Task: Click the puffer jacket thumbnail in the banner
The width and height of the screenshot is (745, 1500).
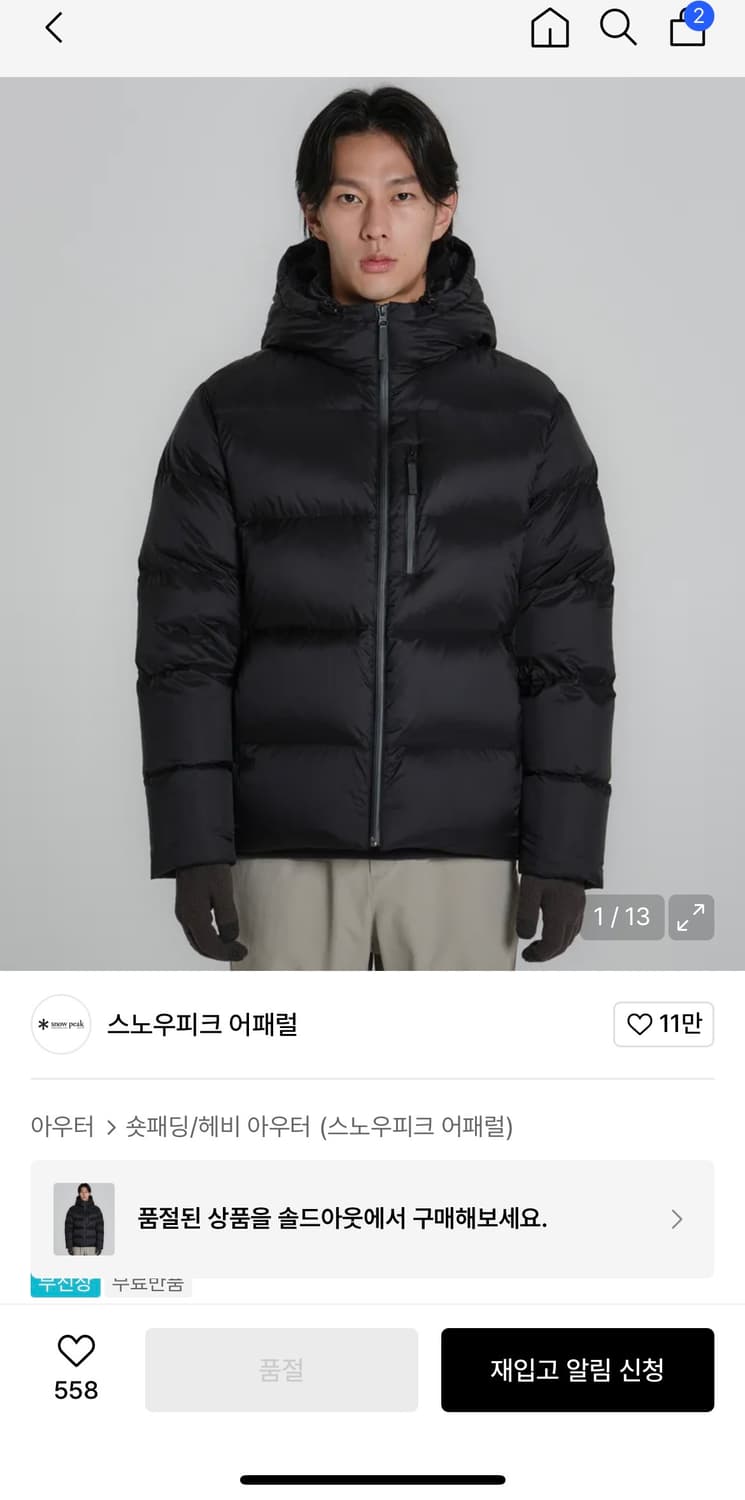Action: (x=84, y=1219)
